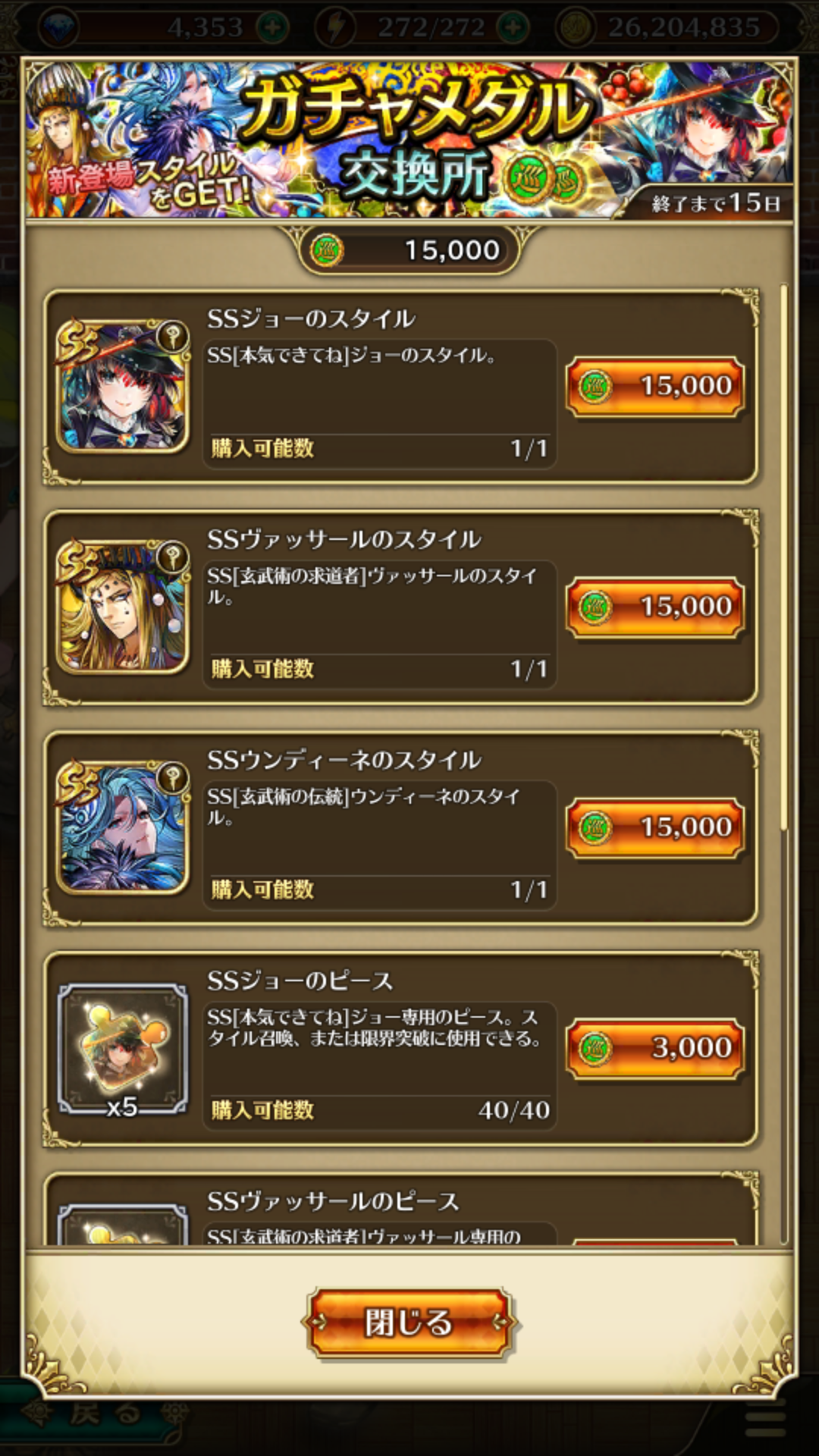819x1456 pixels.
Task: Buy SSウンディーネのスタイル for 15,000 medals
Action: click(x=654, y=827)
